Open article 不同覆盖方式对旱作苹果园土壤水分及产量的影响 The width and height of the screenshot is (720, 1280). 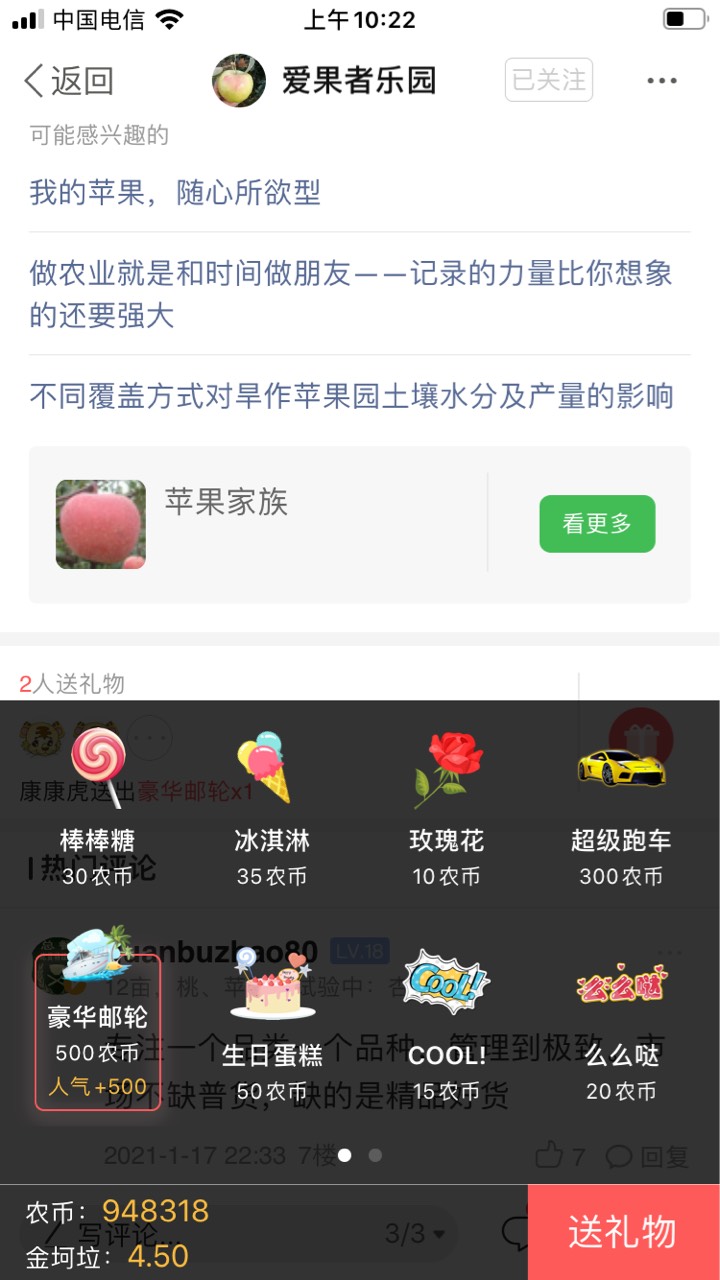coord(351,397)
